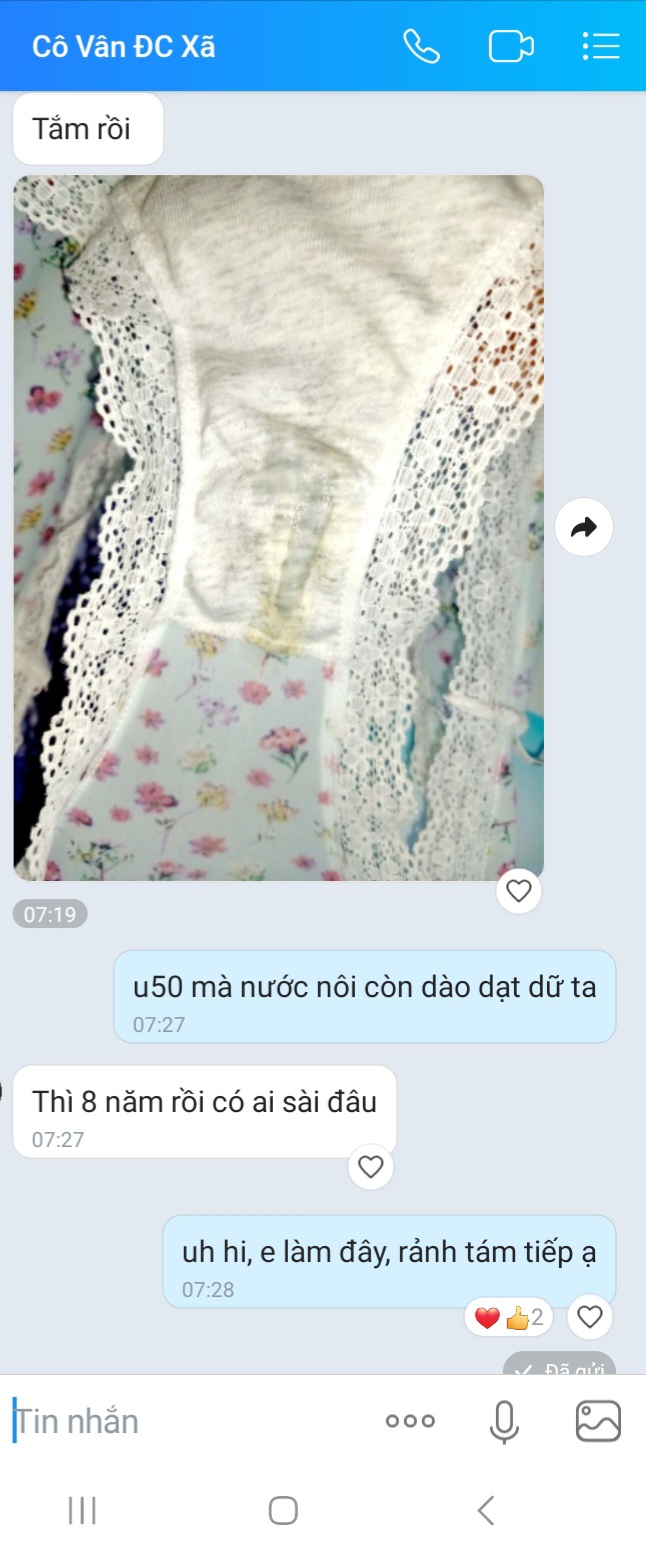Forward the photo using the share arrow
This screenshot has width=646, height=1556.
click(x=583, y=527)
